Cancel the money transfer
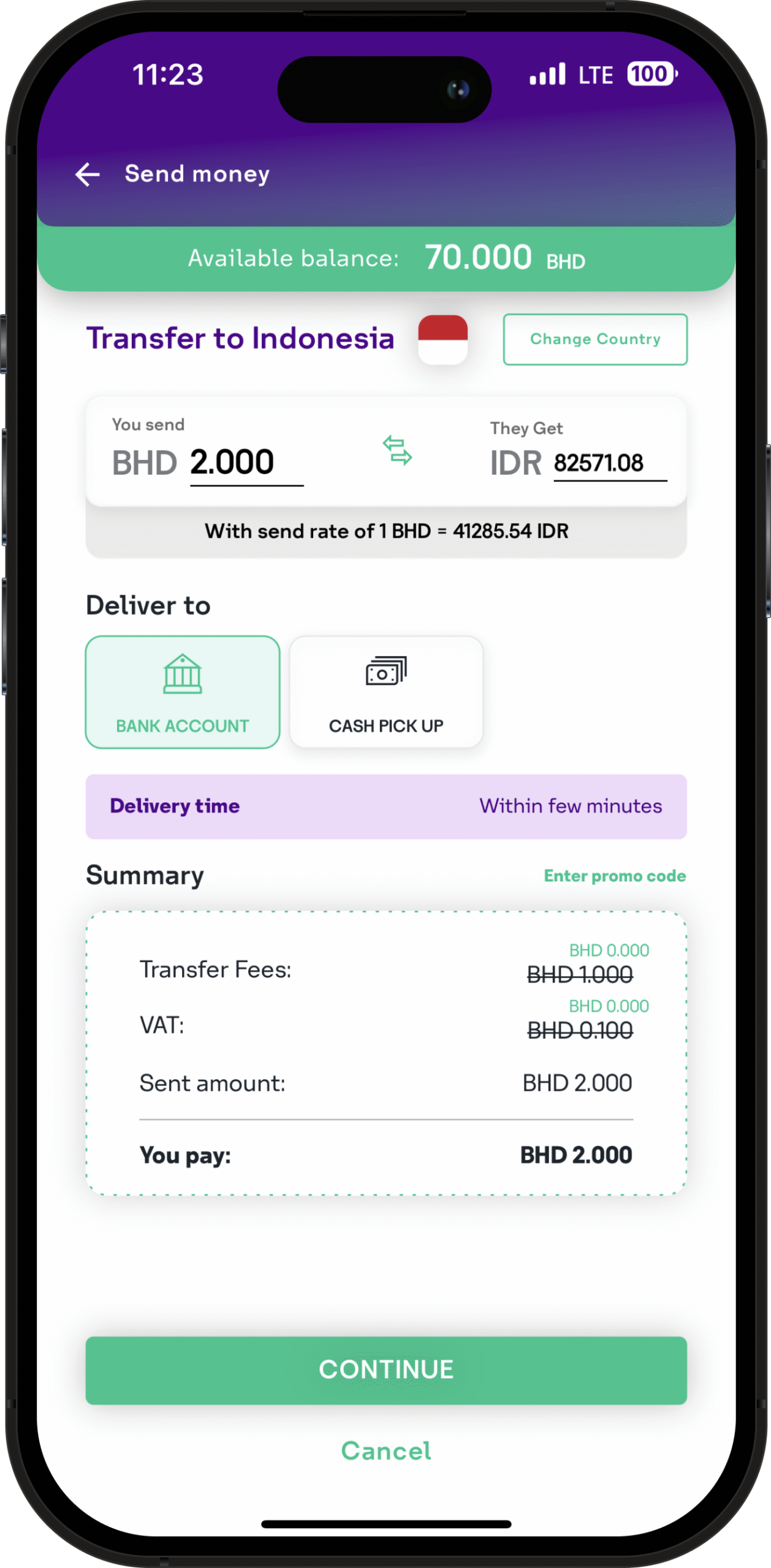The width and height of the screenshot is (771, 1568). pyautogui.click(x=386, y=1451)
